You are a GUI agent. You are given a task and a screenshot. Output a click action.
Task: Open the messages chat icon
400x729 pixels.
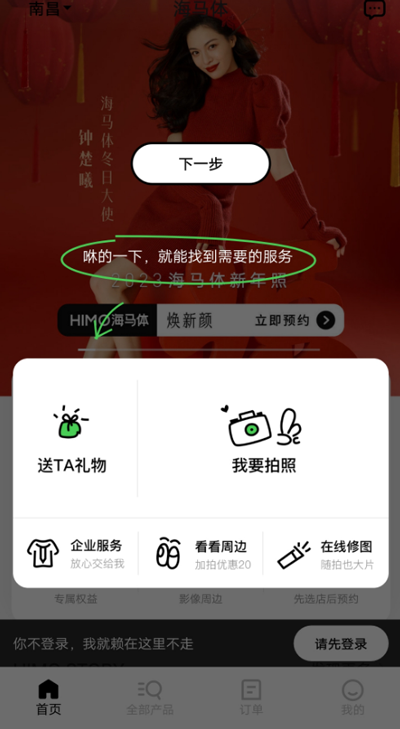tap(374, 9)
